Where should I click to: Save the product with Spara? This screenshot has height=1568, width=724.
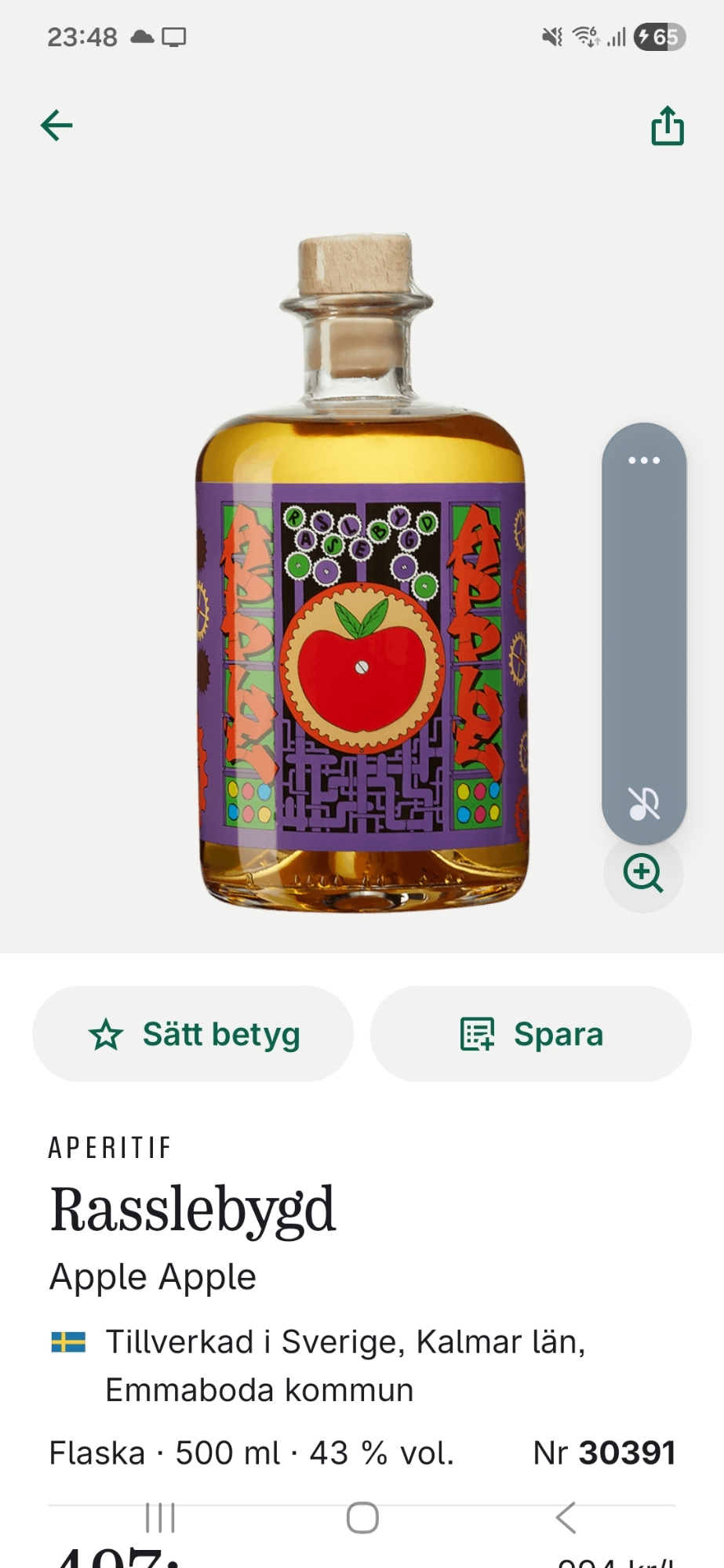click(531, 1034)
